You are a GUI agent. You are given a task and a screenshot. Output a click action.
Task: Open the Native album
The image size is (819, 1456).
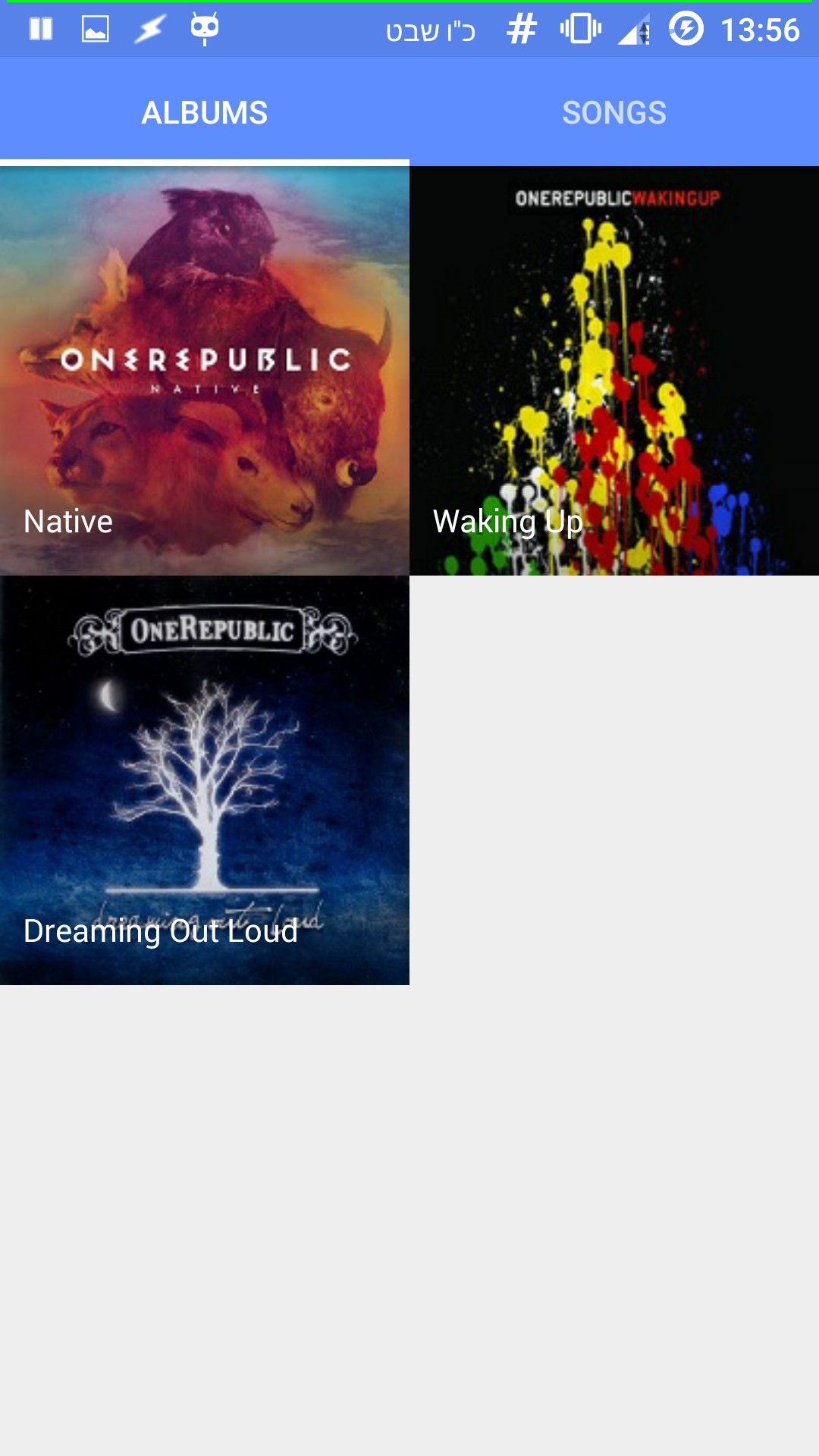(204, 370)
